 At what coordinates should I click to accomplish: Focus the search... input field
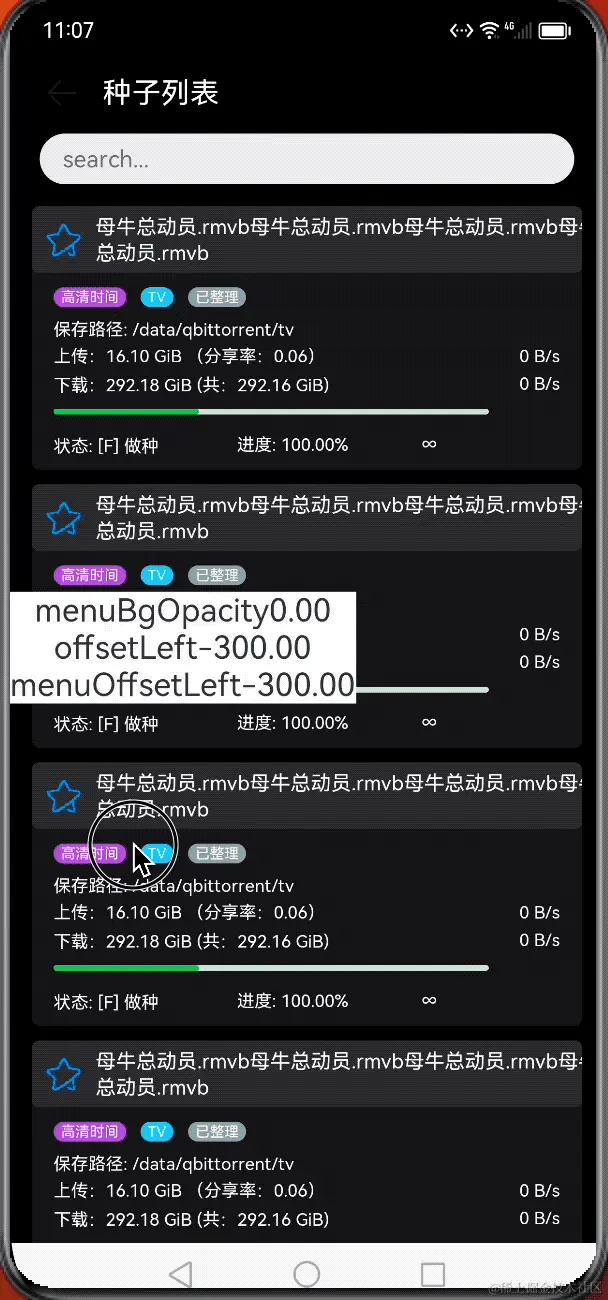point(306,160)
